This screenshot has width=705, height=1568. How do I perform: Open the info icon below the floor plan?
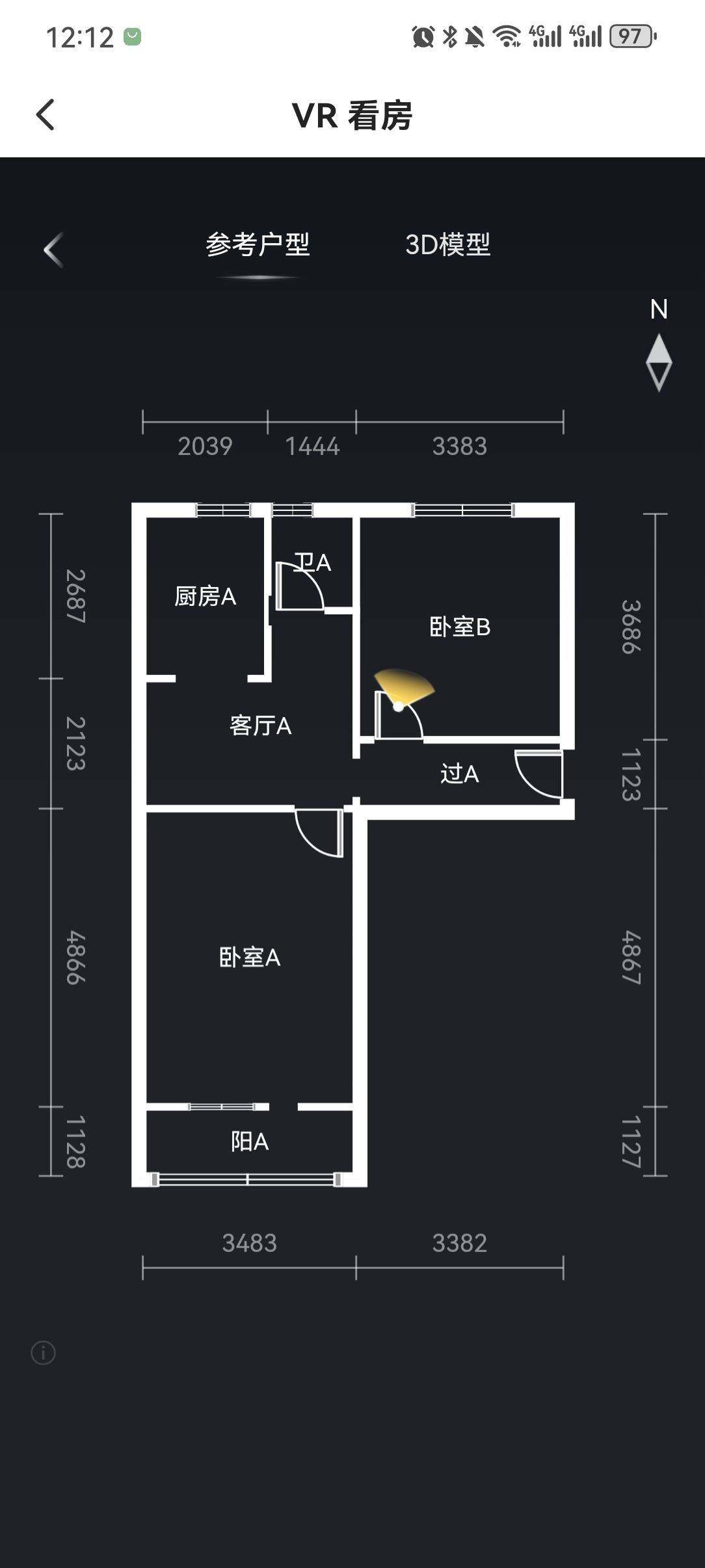[x=44, y=1353]
